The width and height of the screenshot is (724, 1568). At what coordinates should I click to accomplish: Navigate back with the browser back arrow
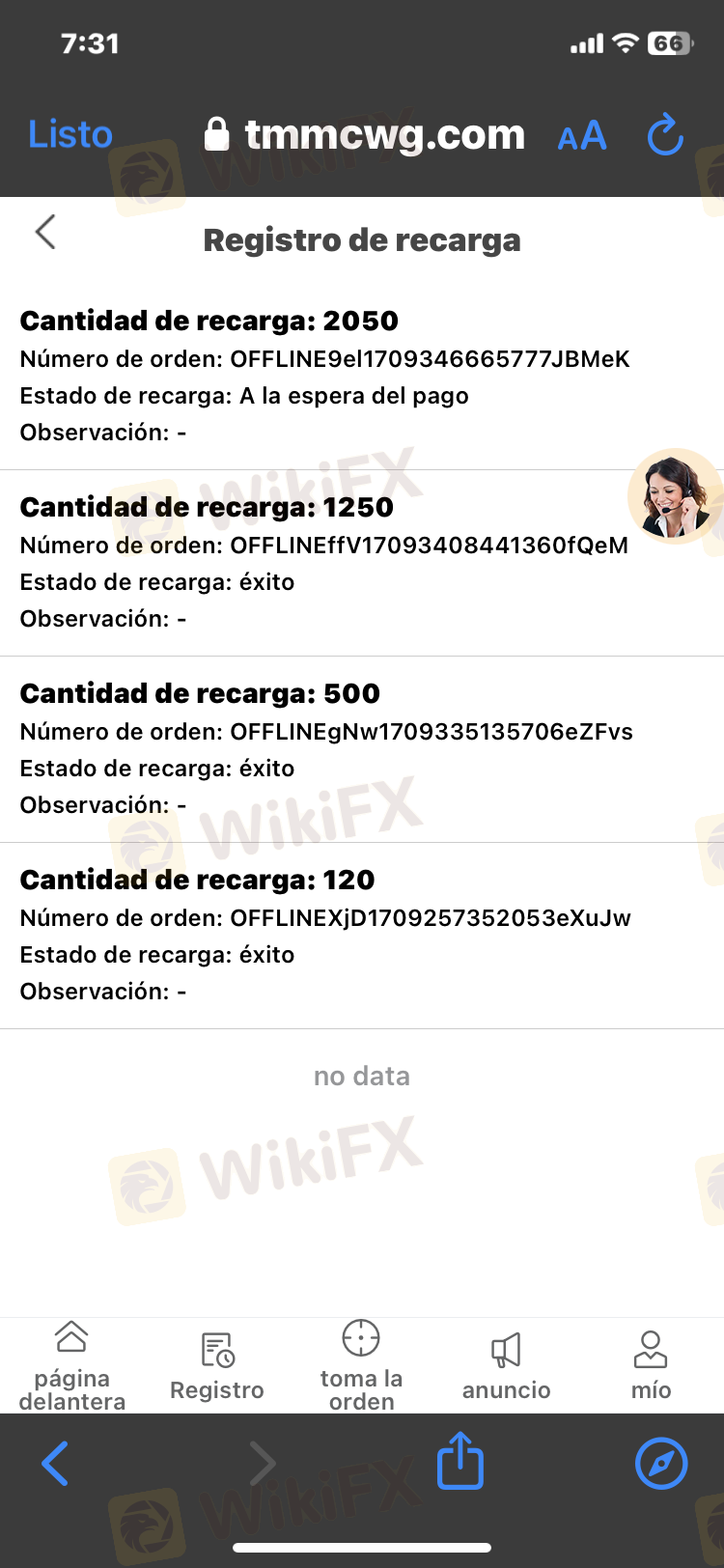[56, 1464]
